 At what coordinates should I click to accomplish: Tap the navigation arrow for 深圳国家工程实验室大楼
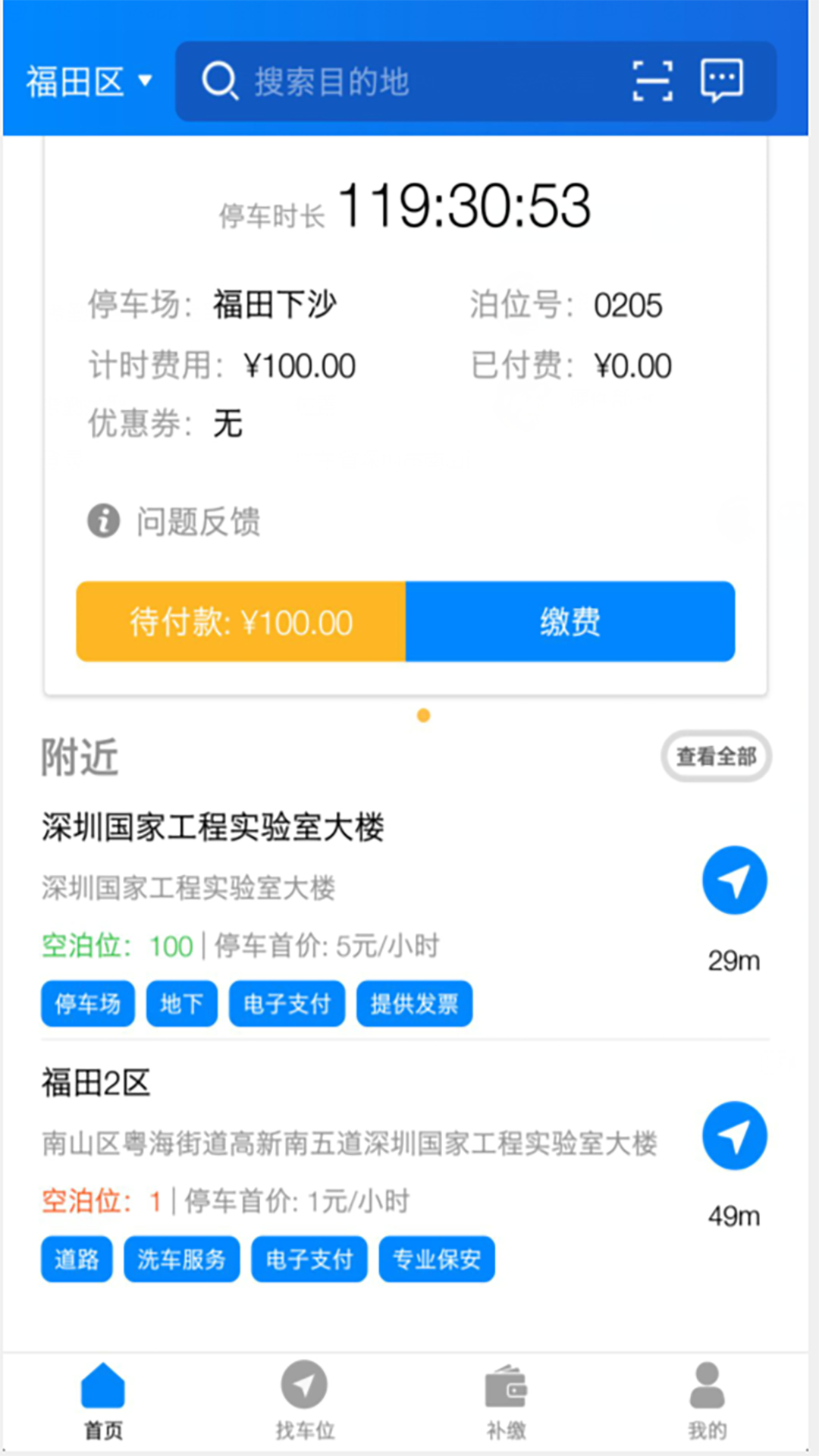click(x=733, y=880)
